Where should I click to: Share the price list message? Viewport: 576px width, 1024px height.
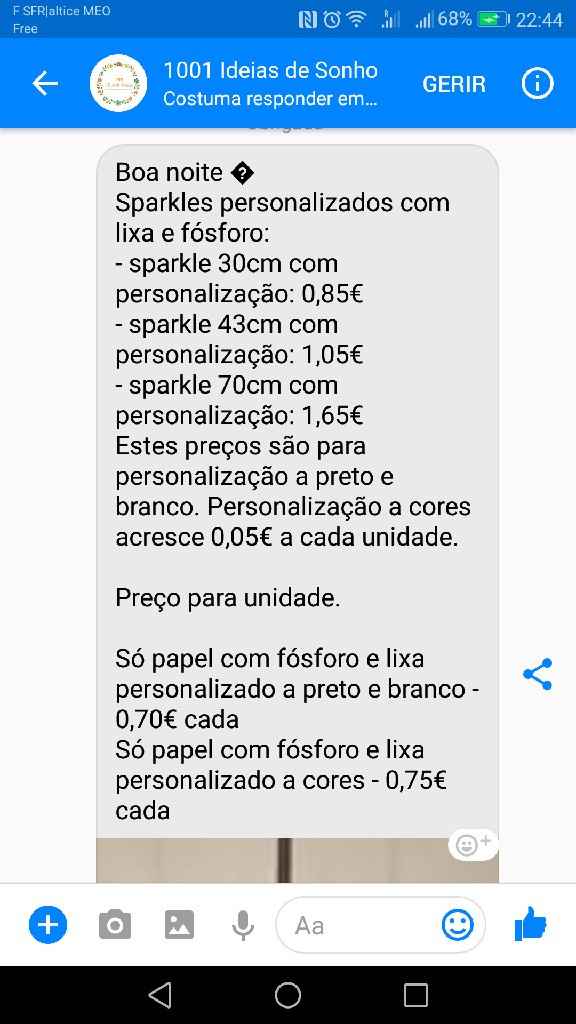click(x=537, y=674)
